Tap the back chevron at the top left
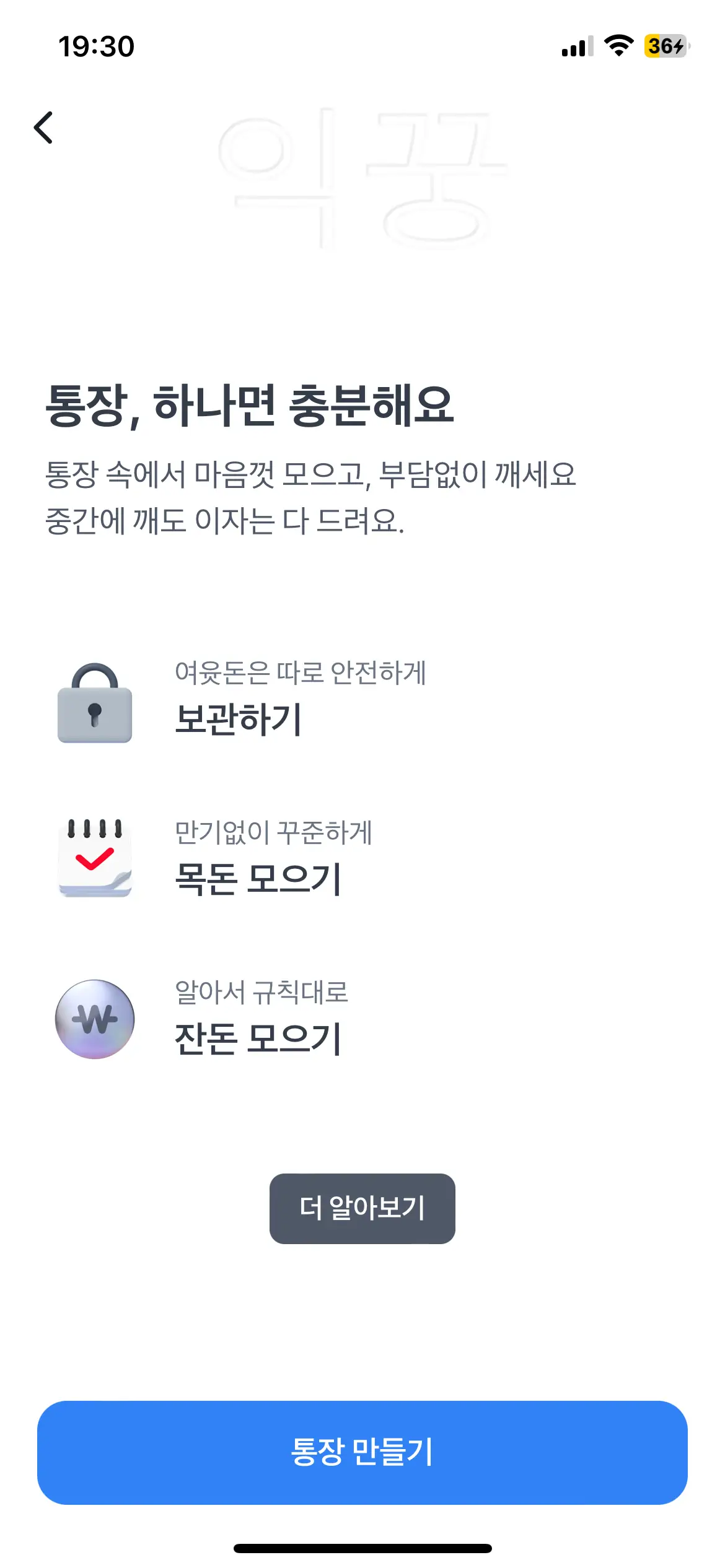Image resolution: width=725 pixels, height=1568 pixels. (43, 128)
